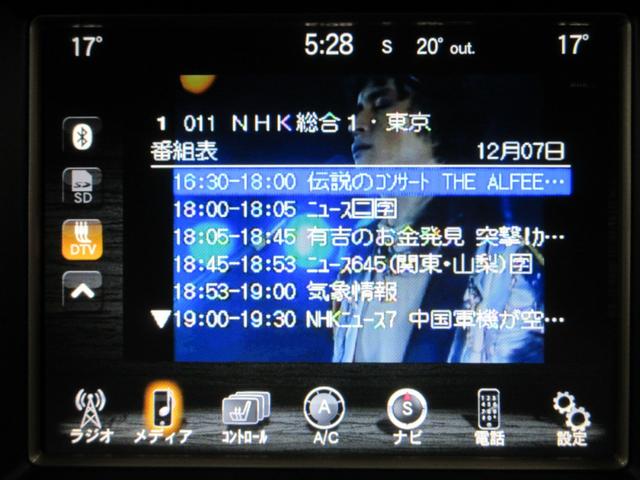The height and width of the screenshot is (480, 640).
Task: Select the 18:00-18:05 ニュース program
Action: click(x=368, y=210)
